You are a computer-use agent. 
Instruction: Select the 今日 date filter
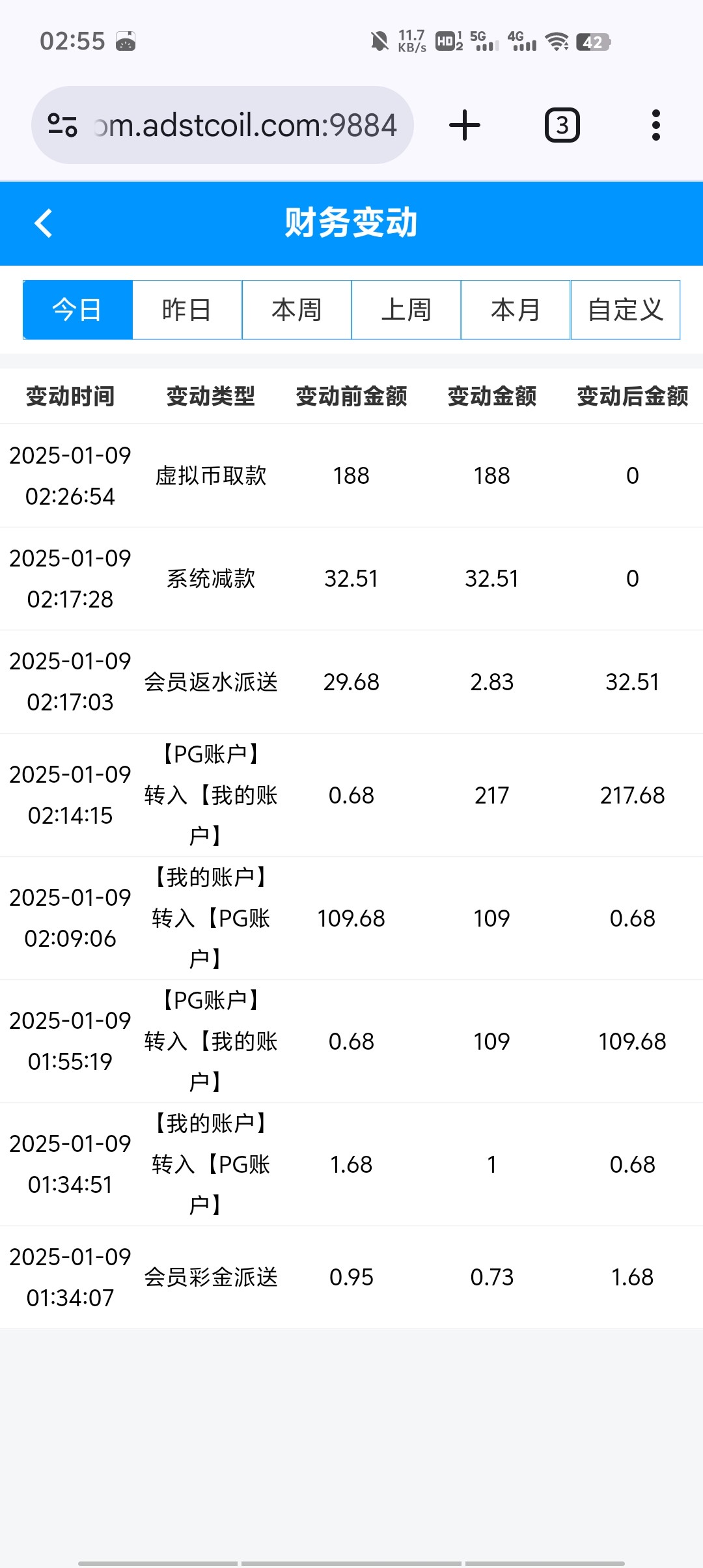[x=77, y=310]
